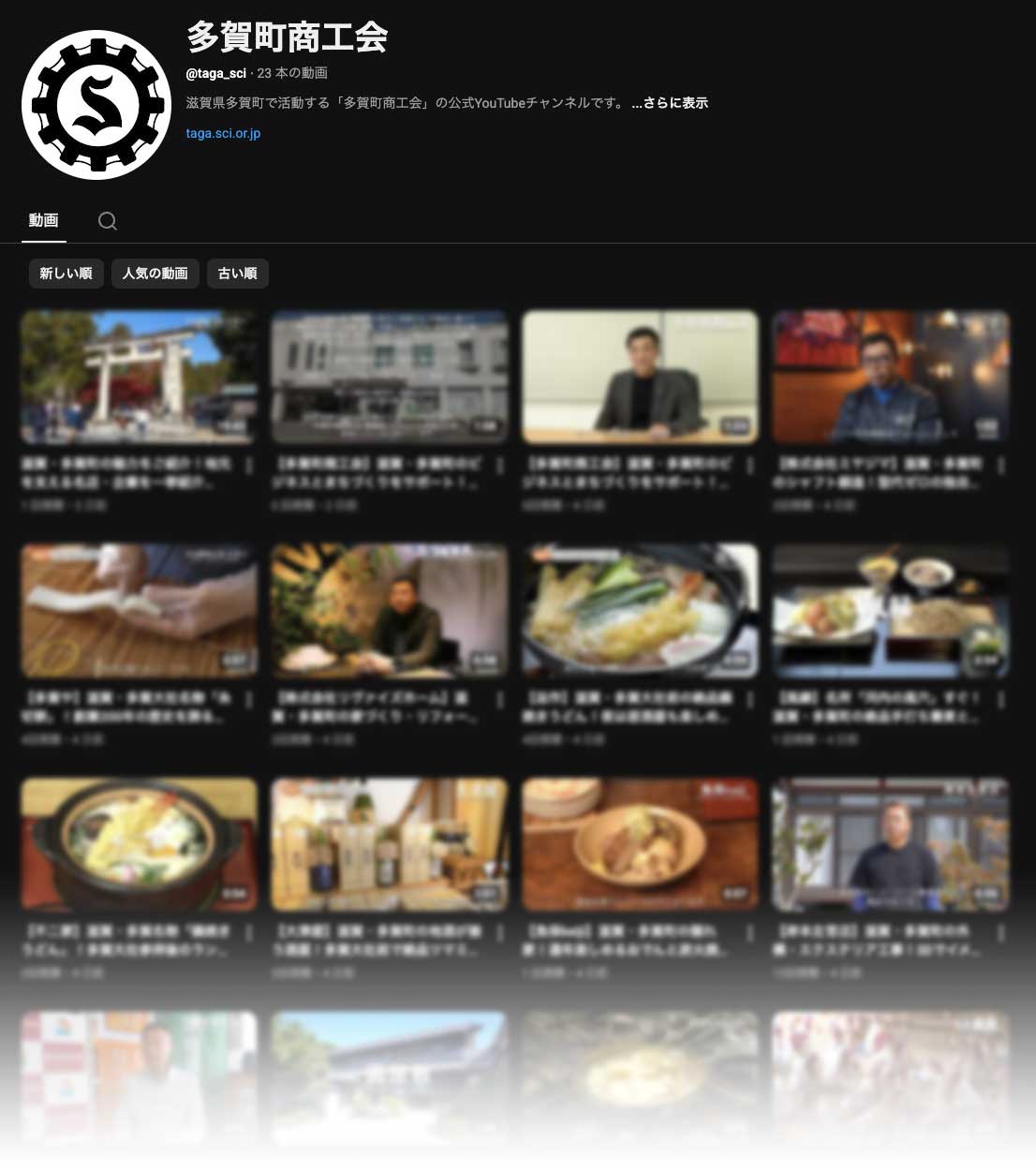The width and height of the screenshot is (1036, 1172).
Task: Switch to the 動画 tab
Action: pyautogui.click(x=43, y=220)
